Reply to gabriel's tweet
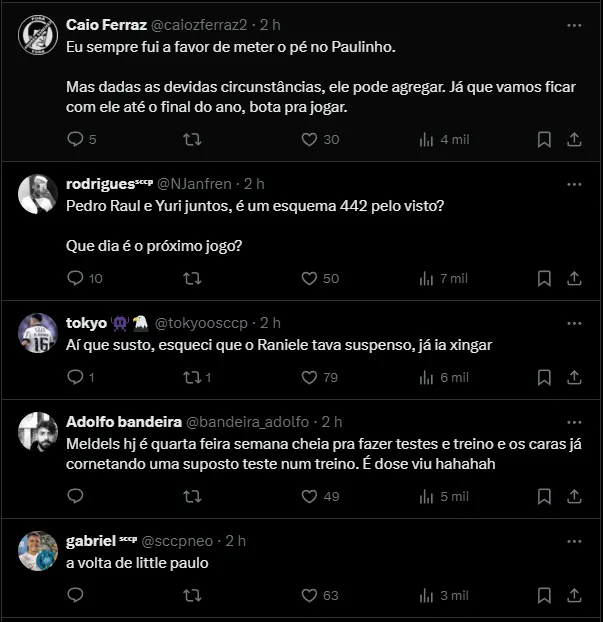Viewport: 603px width, 622px height. pyautogui.click(x=75, y=596)
